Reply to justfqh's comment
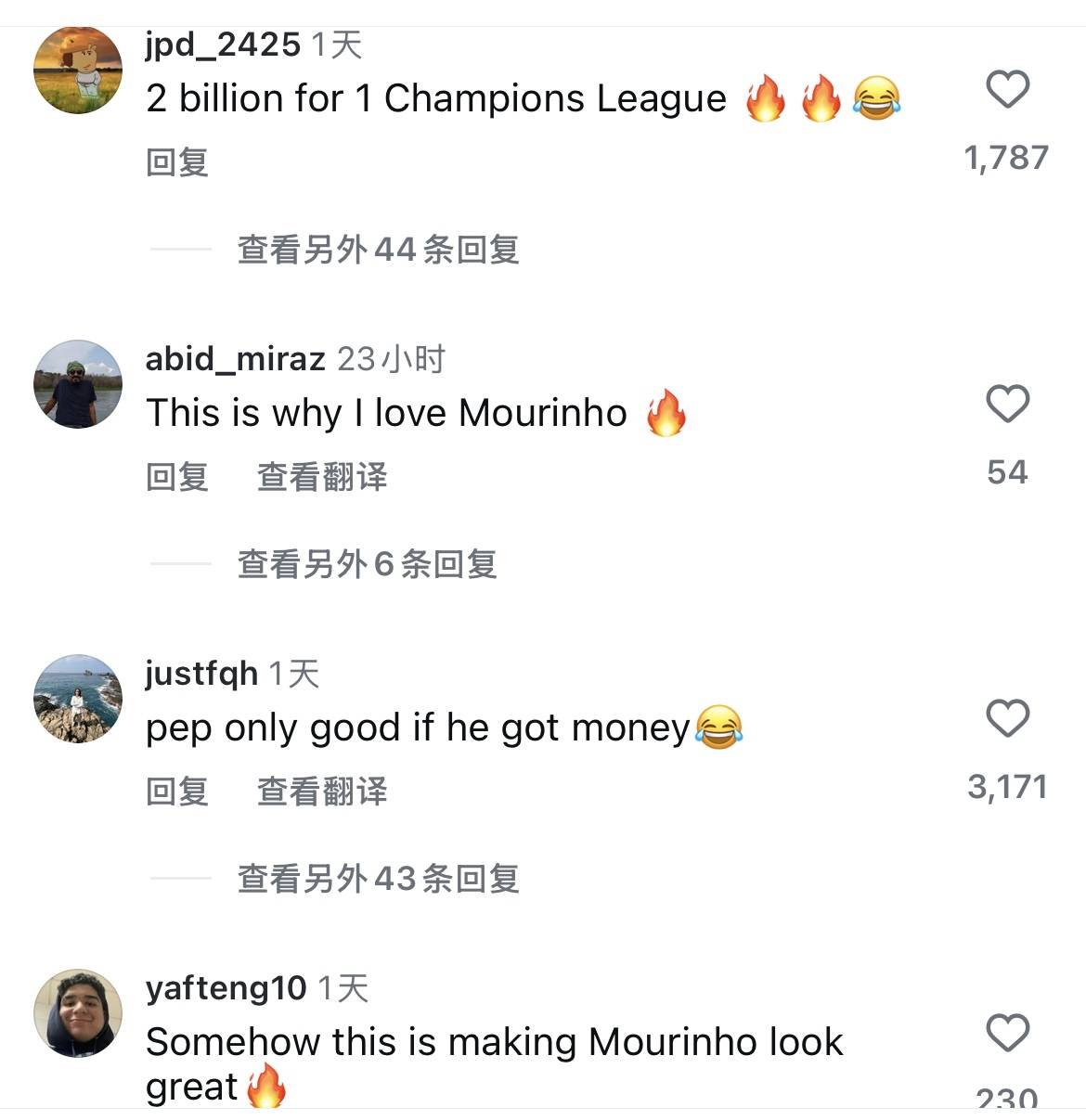This screenshot has width=1086, height=1120. 177,792
